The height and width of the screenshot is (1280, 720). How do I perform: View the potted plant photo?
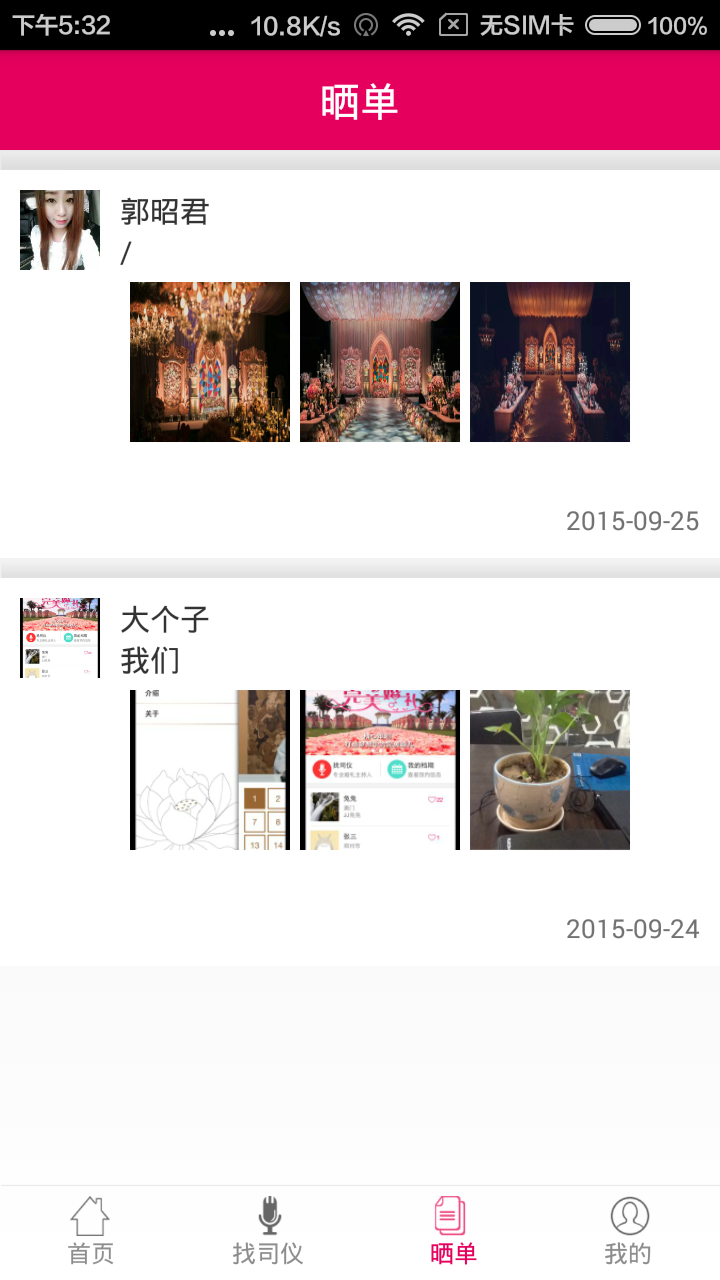(x=549, y=769)
